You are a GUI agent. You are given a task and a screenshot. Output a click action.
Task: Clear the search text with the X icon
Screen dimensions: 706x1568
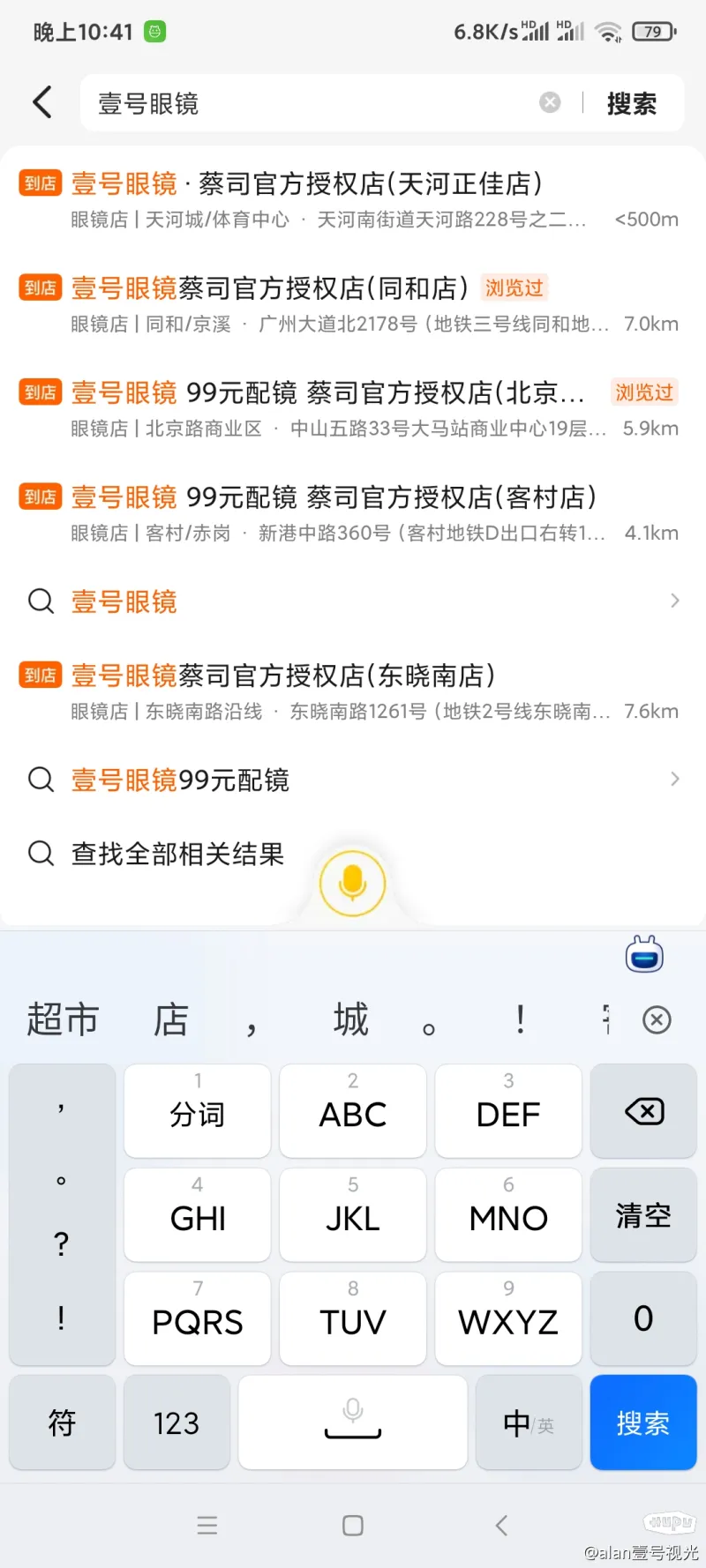(550, 103)
